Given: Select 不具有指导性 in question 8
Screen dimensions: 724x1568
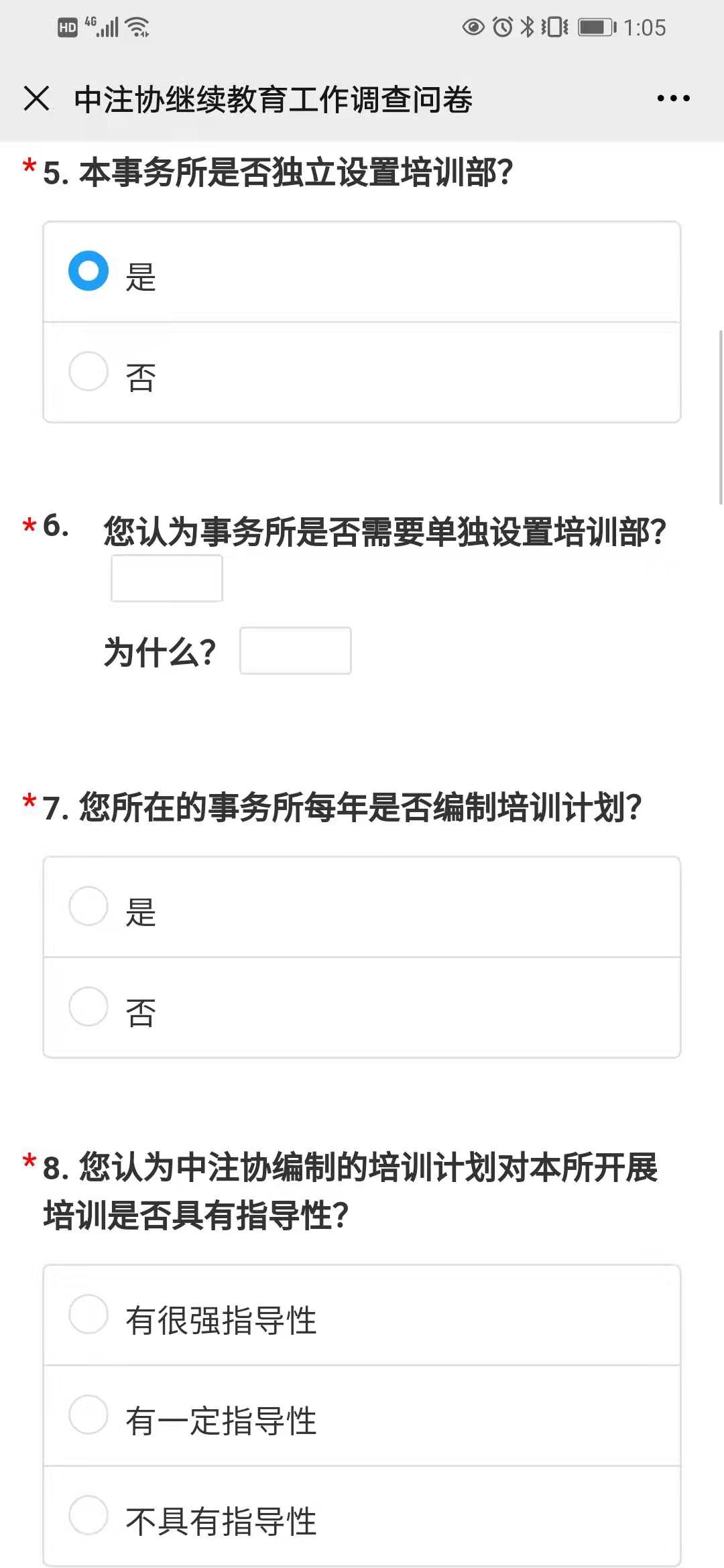Looking at the screenshot, I should (x=89, y=1516).
